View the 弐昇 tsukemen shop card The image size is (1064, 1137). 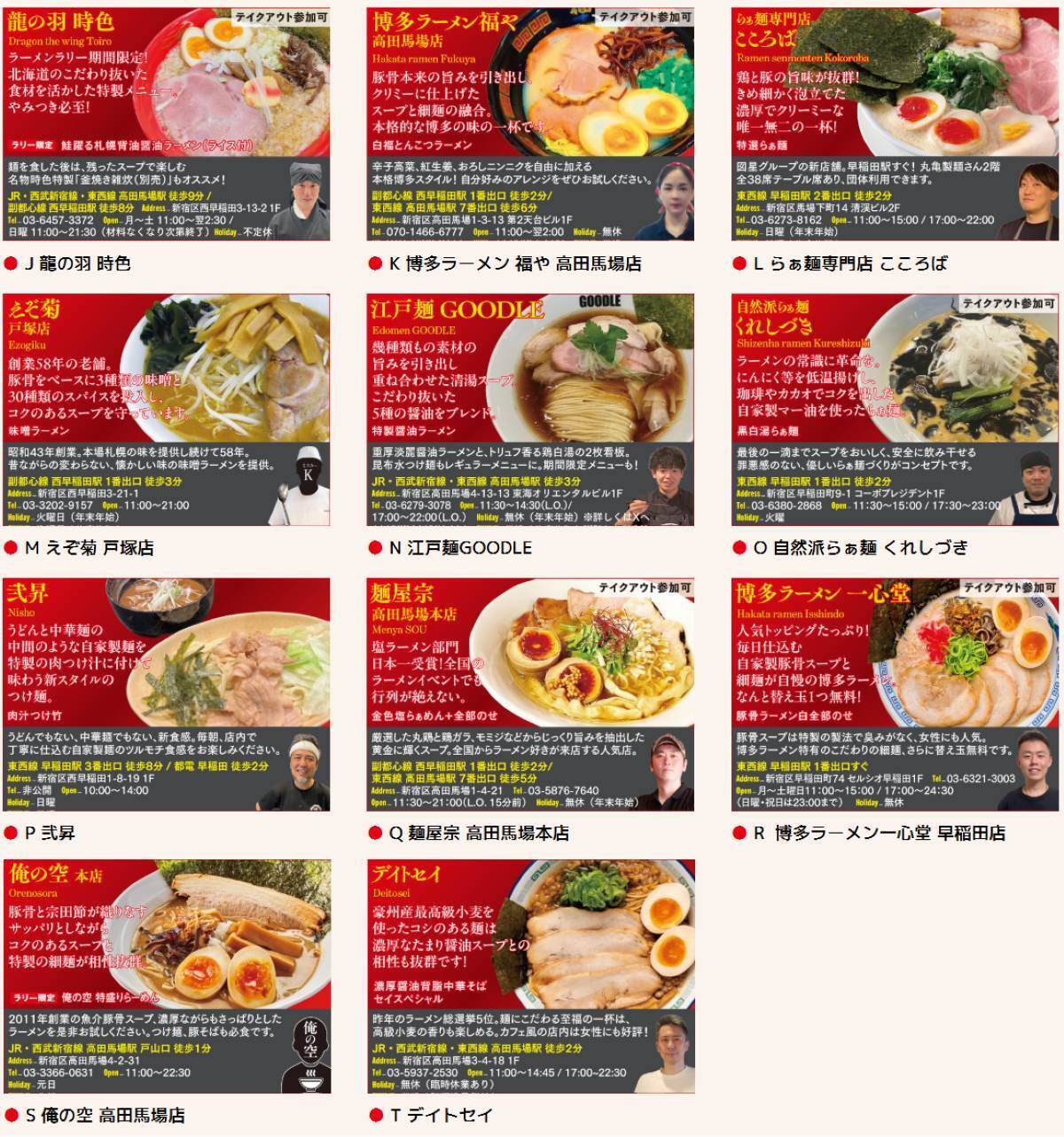pos(167,694)
